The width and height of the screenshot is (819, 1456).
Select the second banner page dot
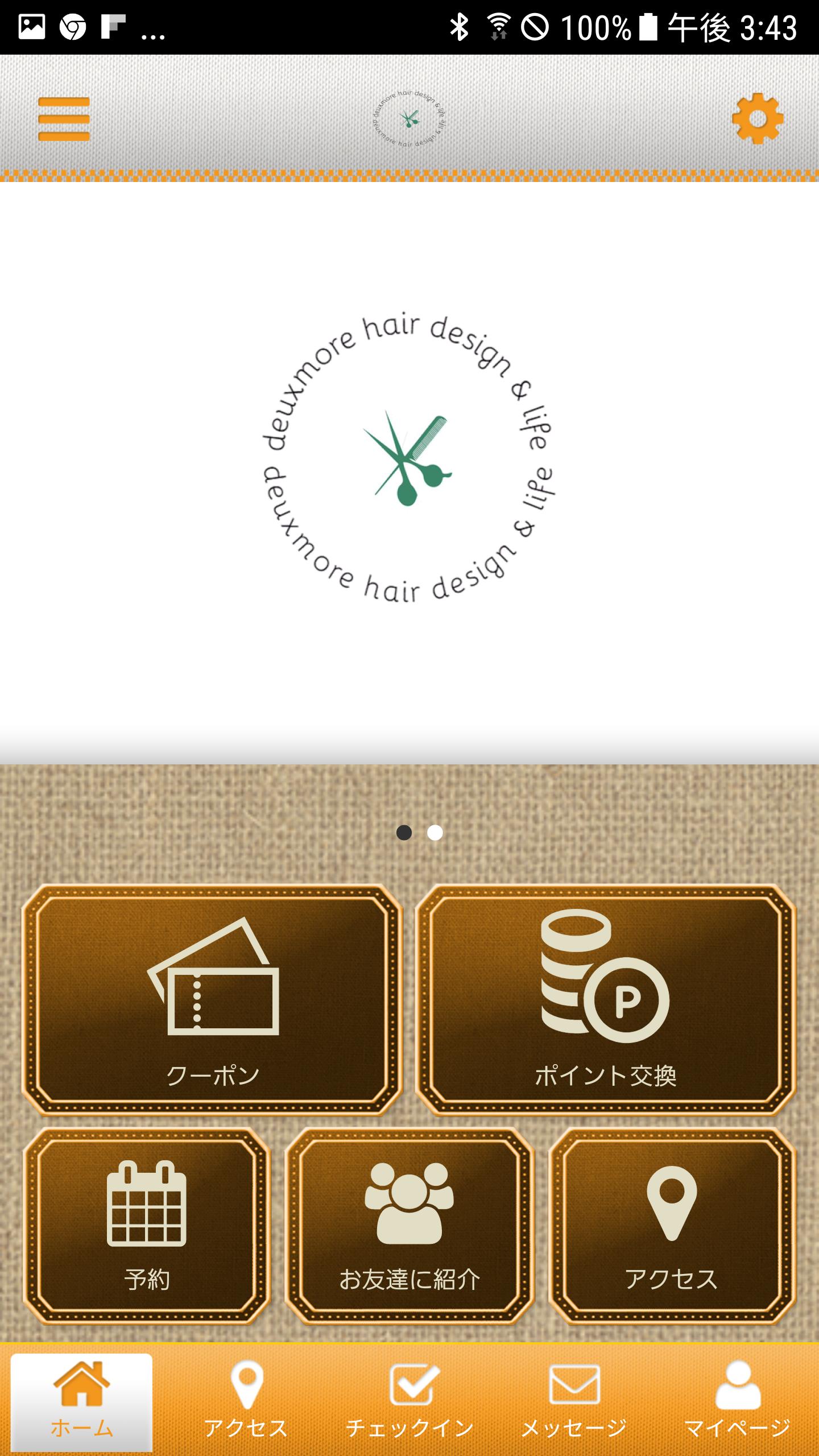pyautogui.click(x=435, y=833)
